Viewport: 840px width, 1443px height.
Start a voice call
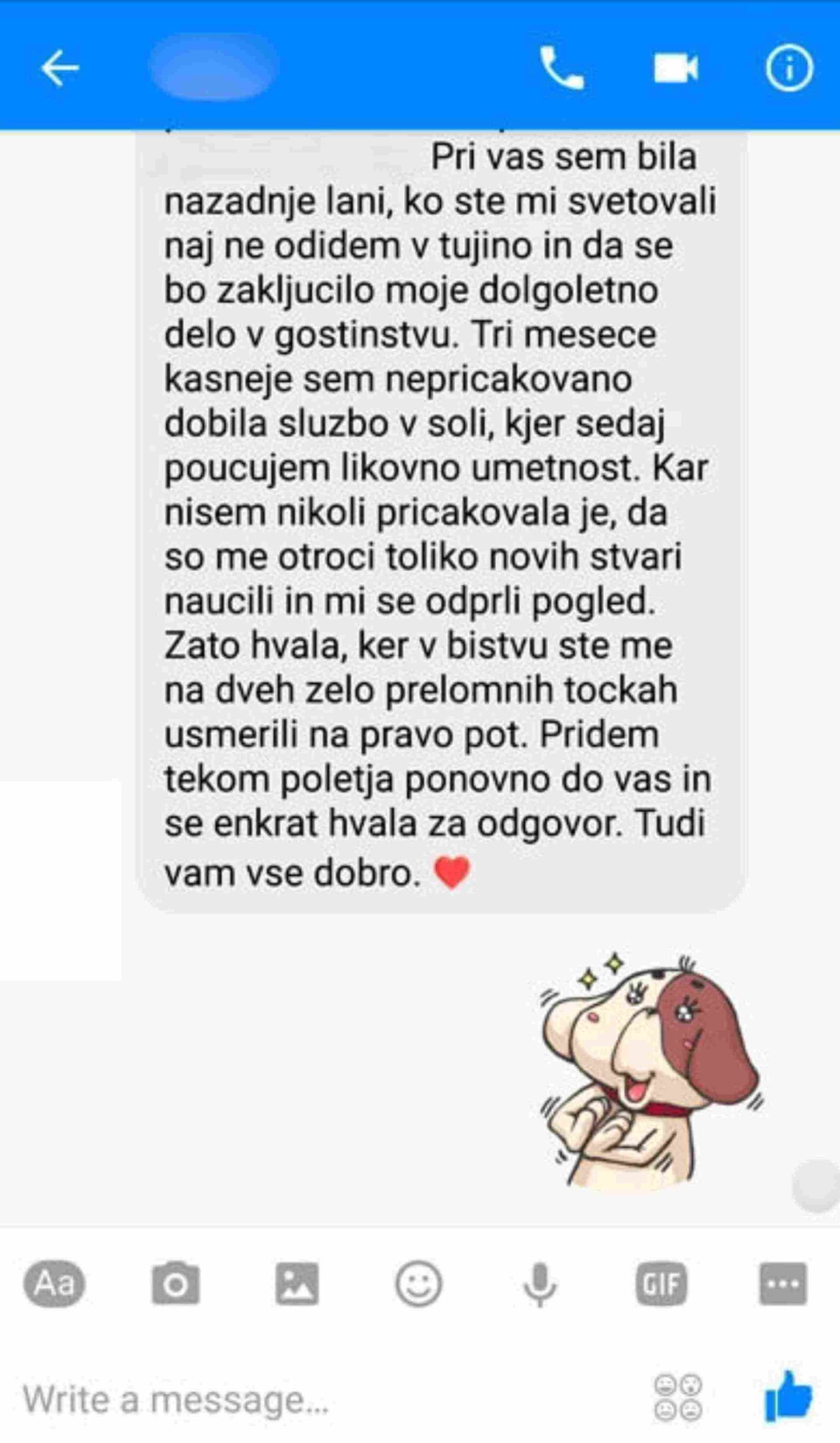click(561, 68)
